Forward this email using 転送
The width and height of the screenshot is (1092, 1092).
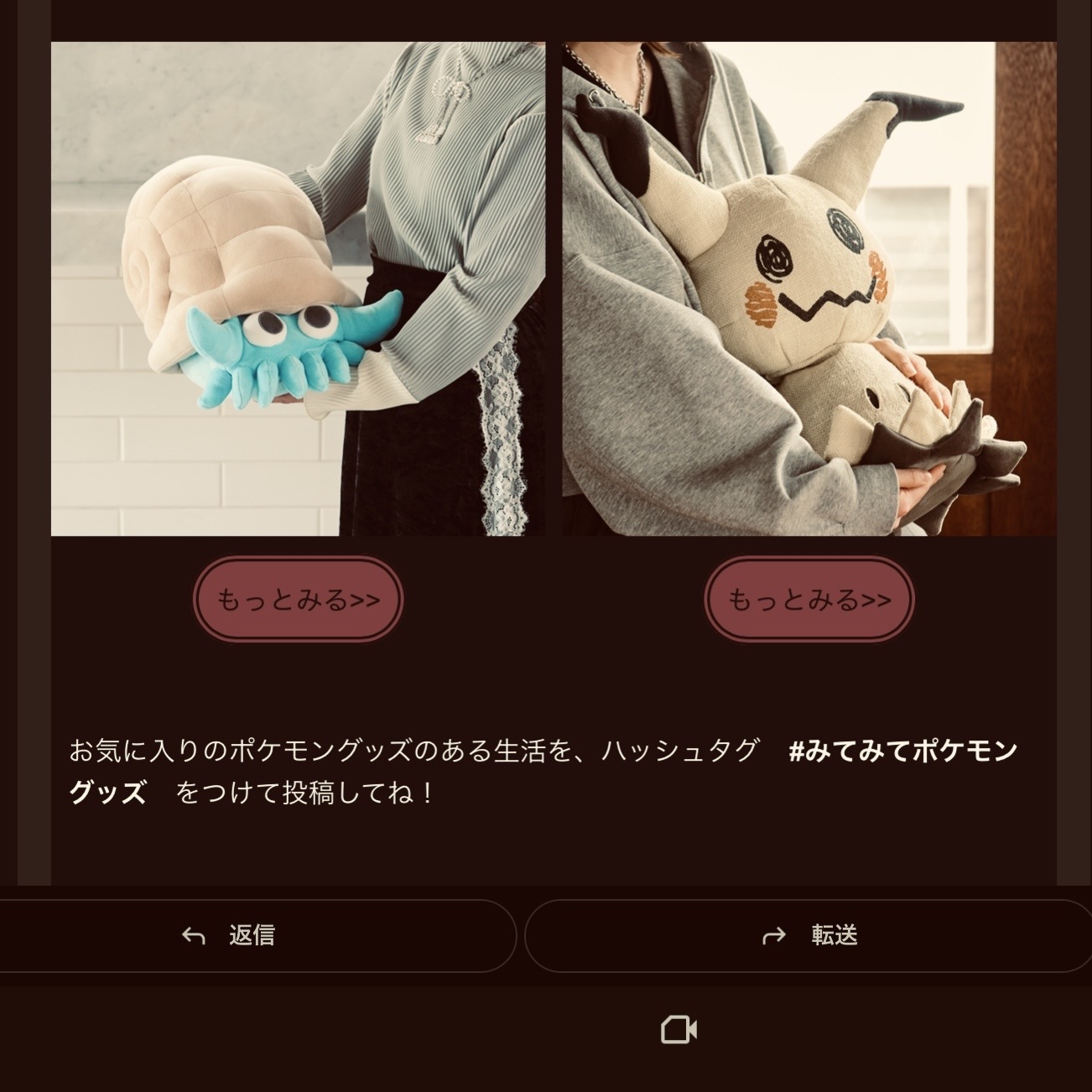click(809, 935)
